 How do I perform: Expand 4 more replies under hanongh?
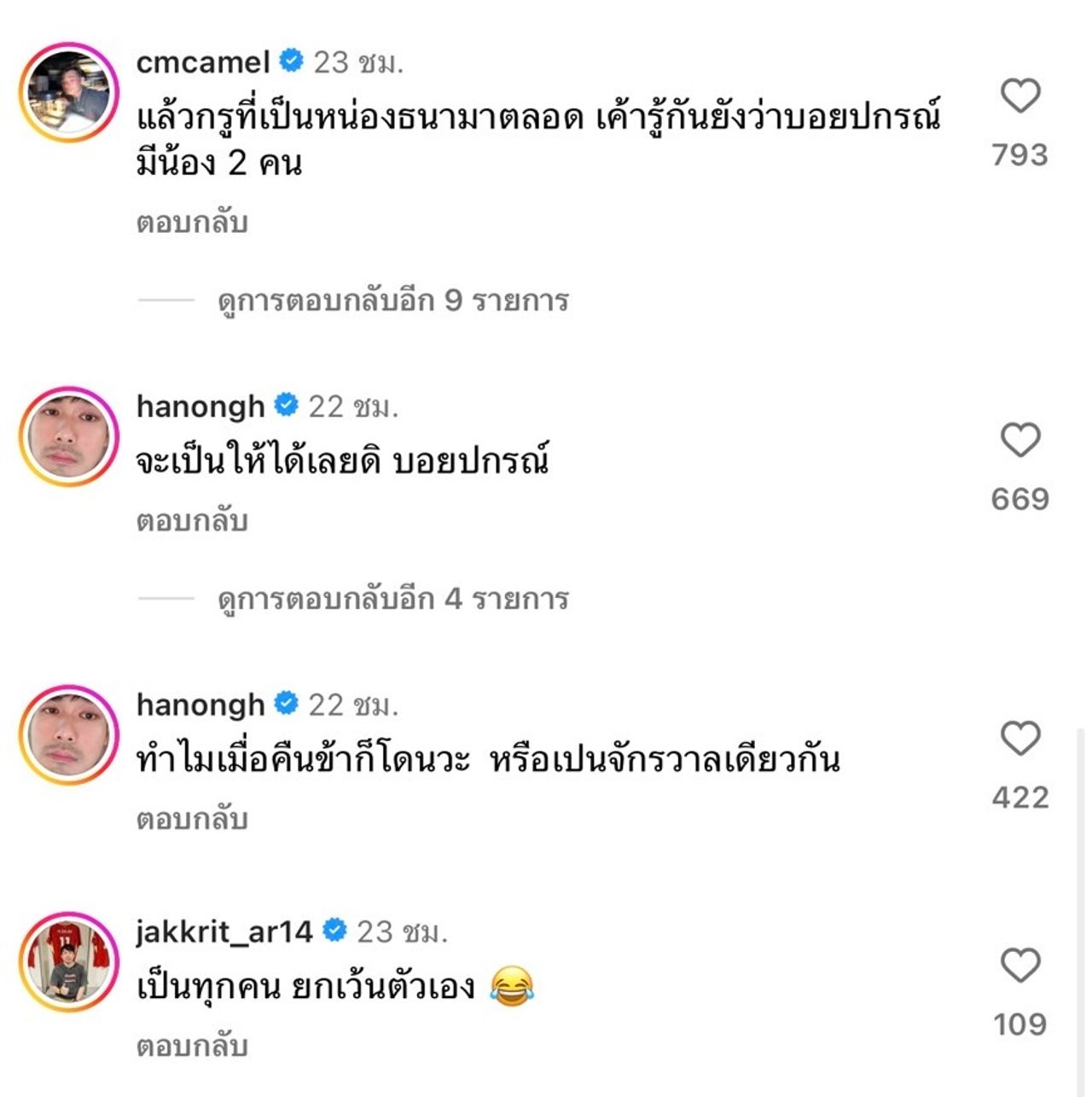point(392,599)
